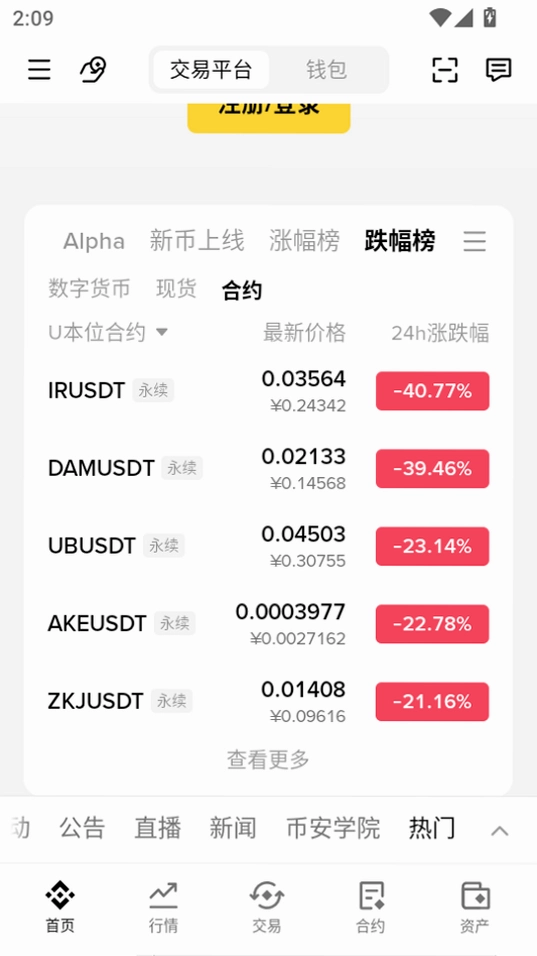Select the 涨幅榜 tab
The height and width of the screenshot is (956, 537).
[x=304, y=241]
